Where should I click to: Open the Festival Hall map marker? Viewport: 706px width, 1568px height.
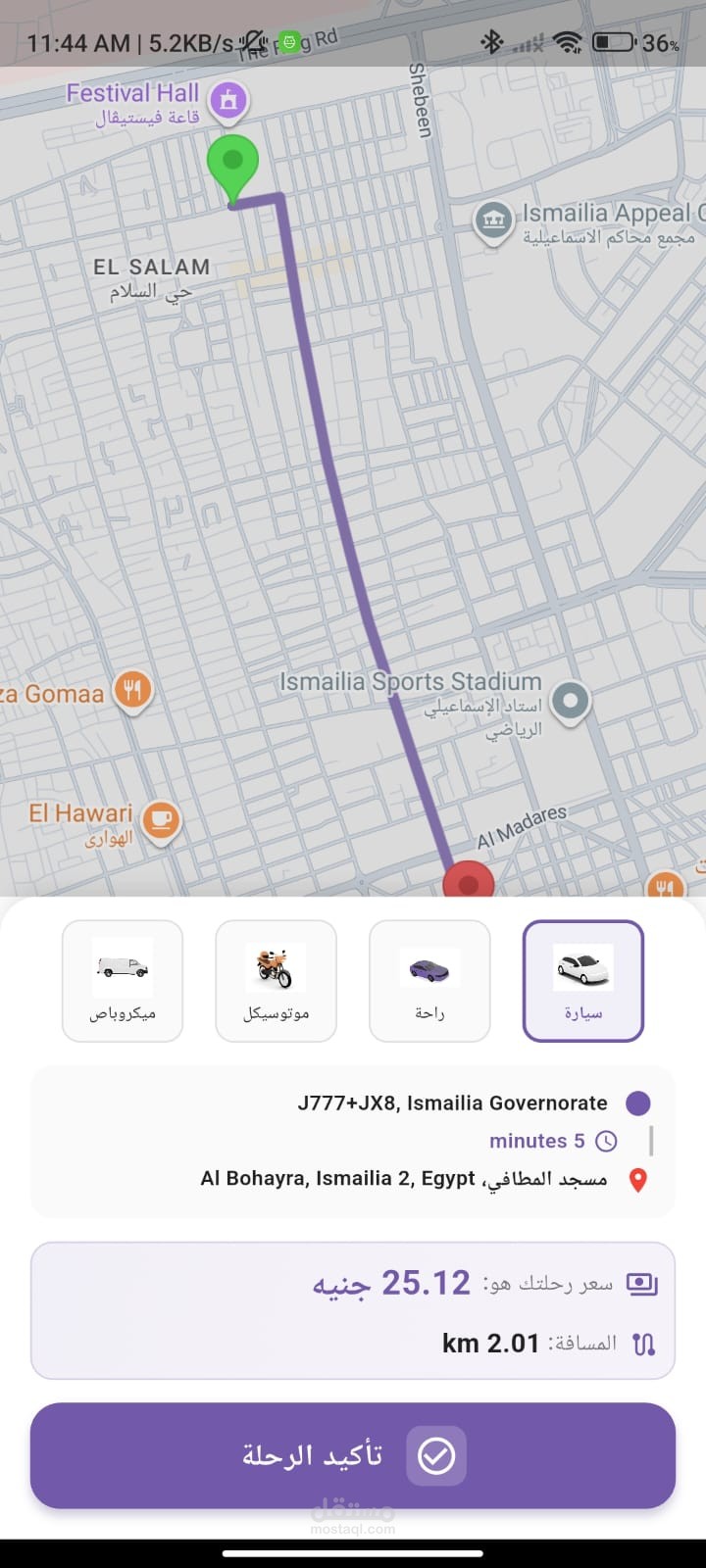point(228,100)
